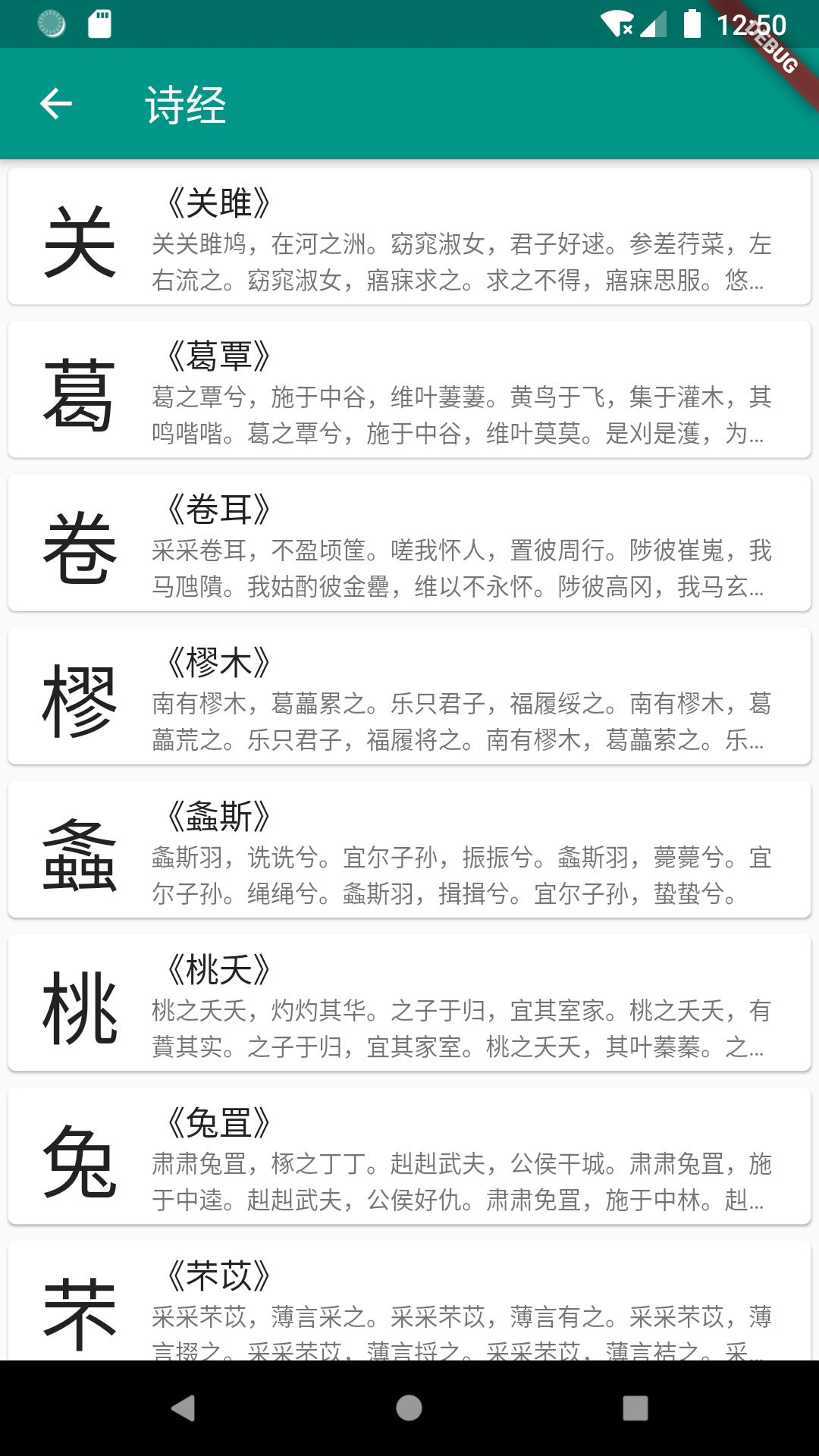The width and height of the screenshot is (819, 1456).
Task: Open the poem 《葛覃》
Action: tap(409, 390)
